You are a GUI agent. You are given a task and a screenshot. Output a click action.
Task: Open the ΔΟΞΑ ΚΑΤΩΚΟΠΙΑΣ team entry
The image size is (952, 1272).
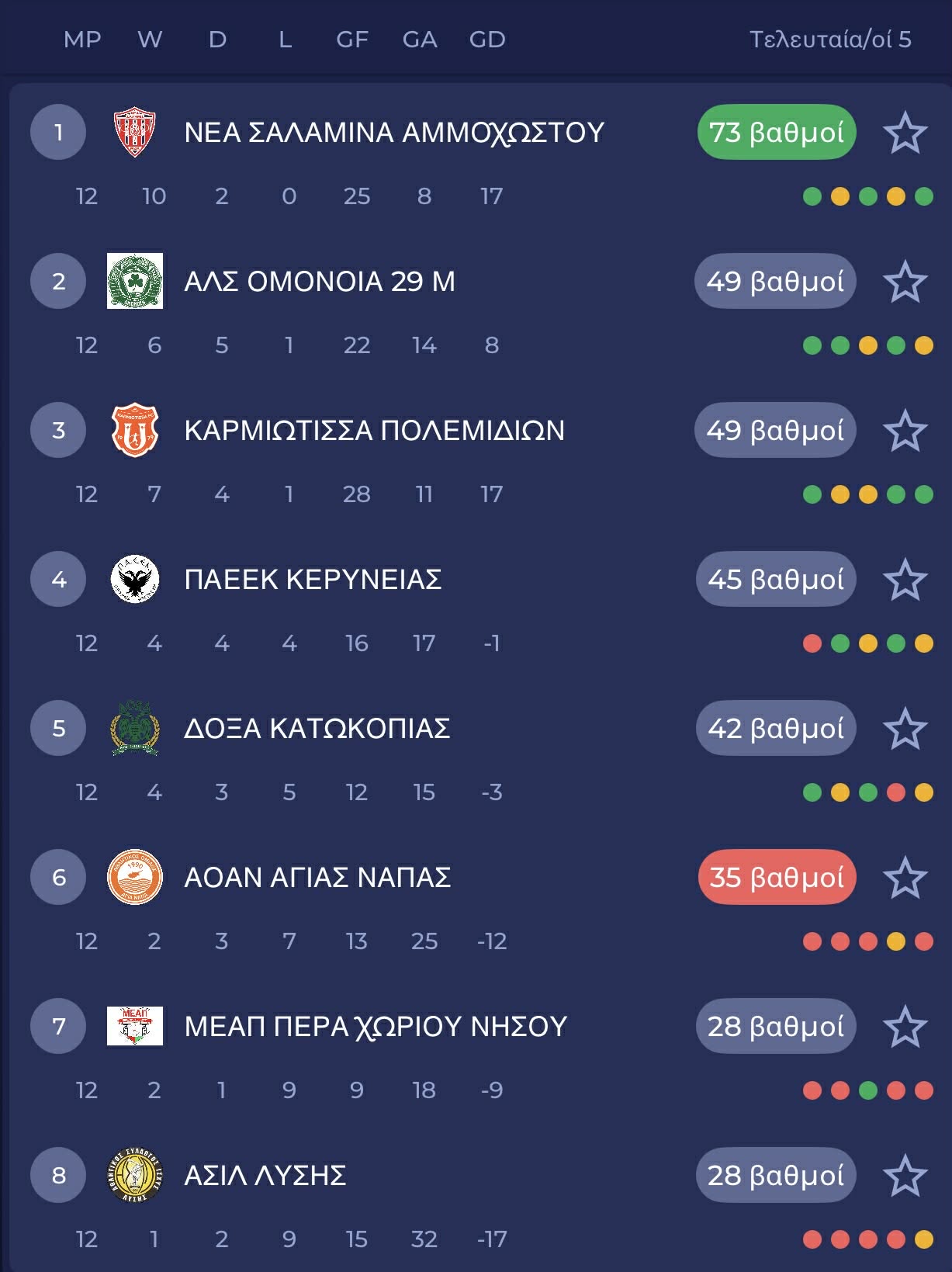(317, 729)
